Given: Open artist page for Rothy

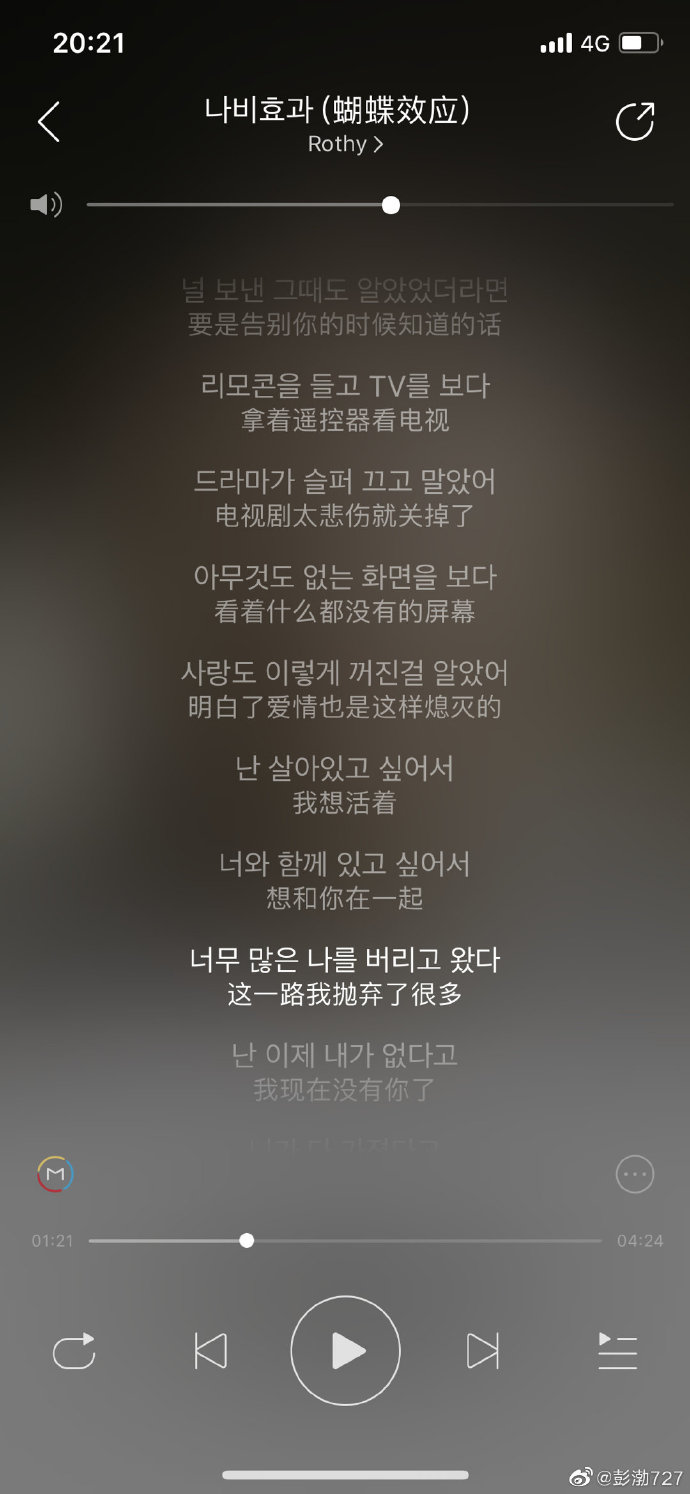Looking at the screenshot, I should [345, 144].
